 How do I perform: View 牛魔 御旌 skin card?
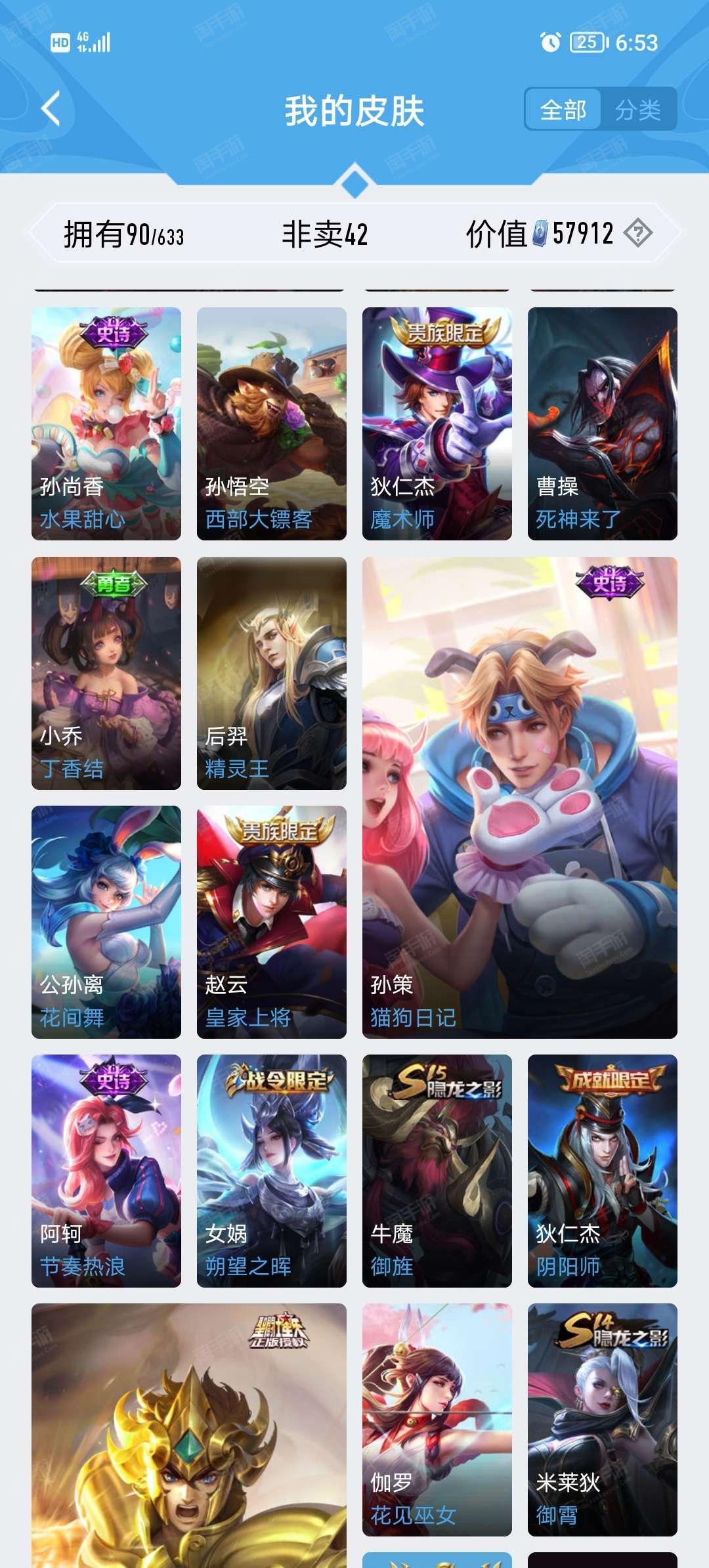437,1171
